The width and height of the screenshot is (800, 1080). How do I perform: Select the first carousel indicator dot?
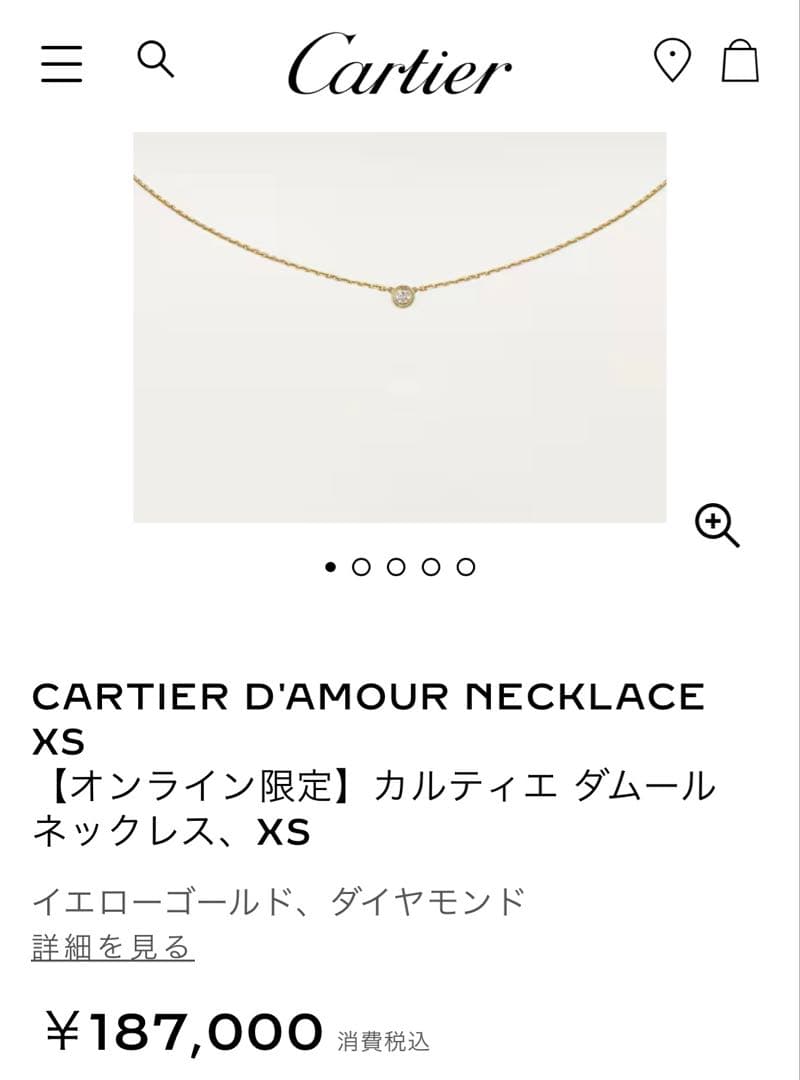coord(331,564)
